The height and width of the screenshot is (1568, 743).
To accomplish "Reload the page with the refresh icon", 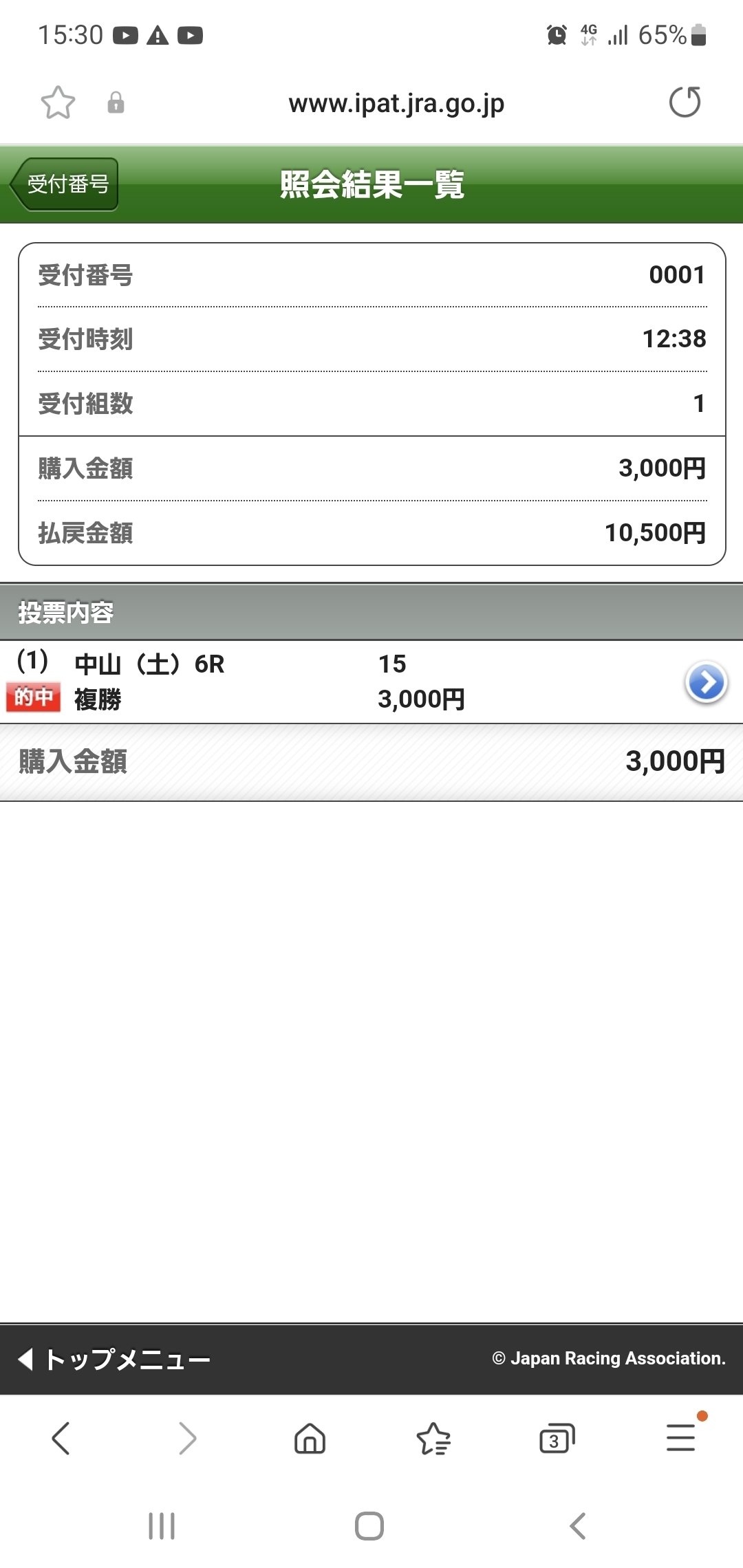I will pyautogui.click(x=685, y=102).
